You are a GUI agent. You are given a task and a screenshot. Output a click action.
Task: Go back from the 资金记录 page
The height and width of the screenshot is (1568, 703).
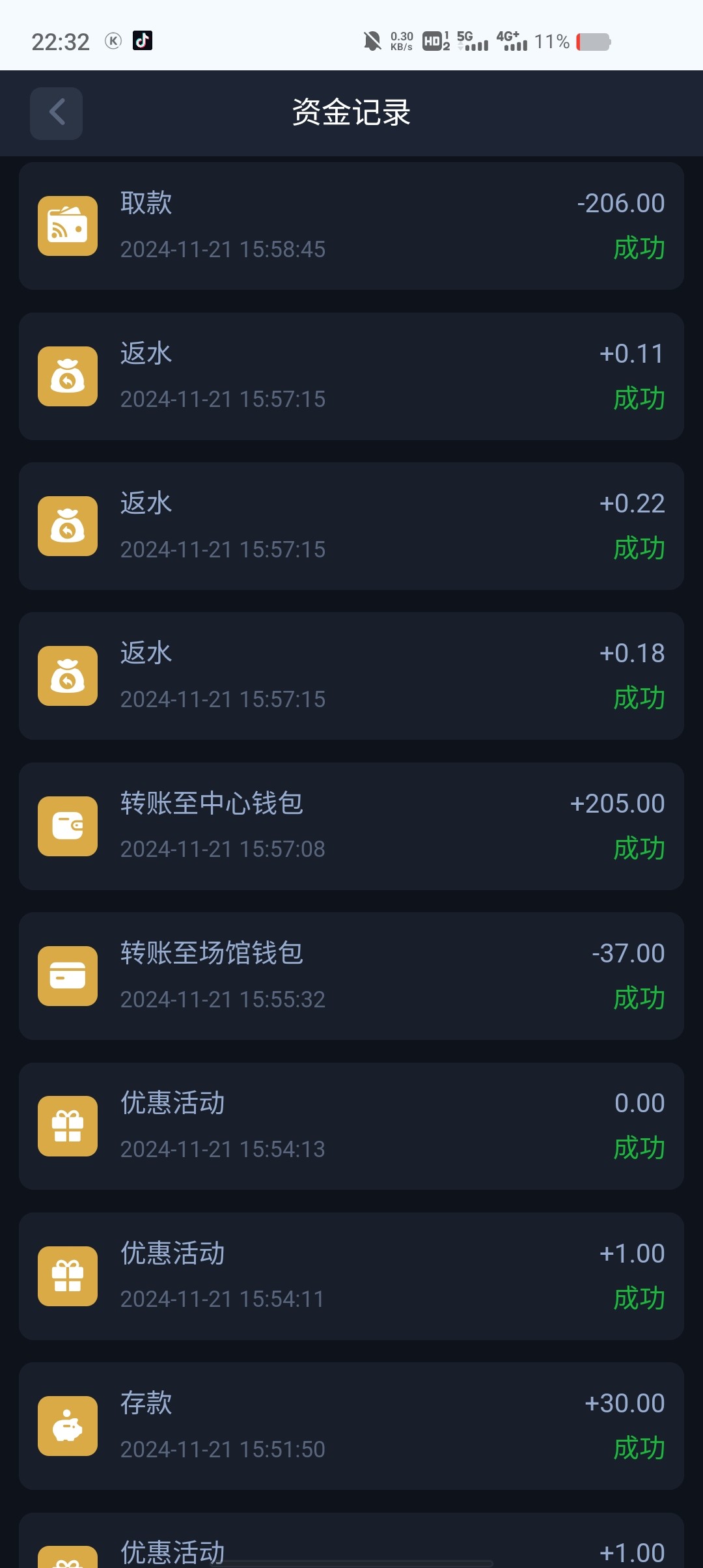[56, 113]
